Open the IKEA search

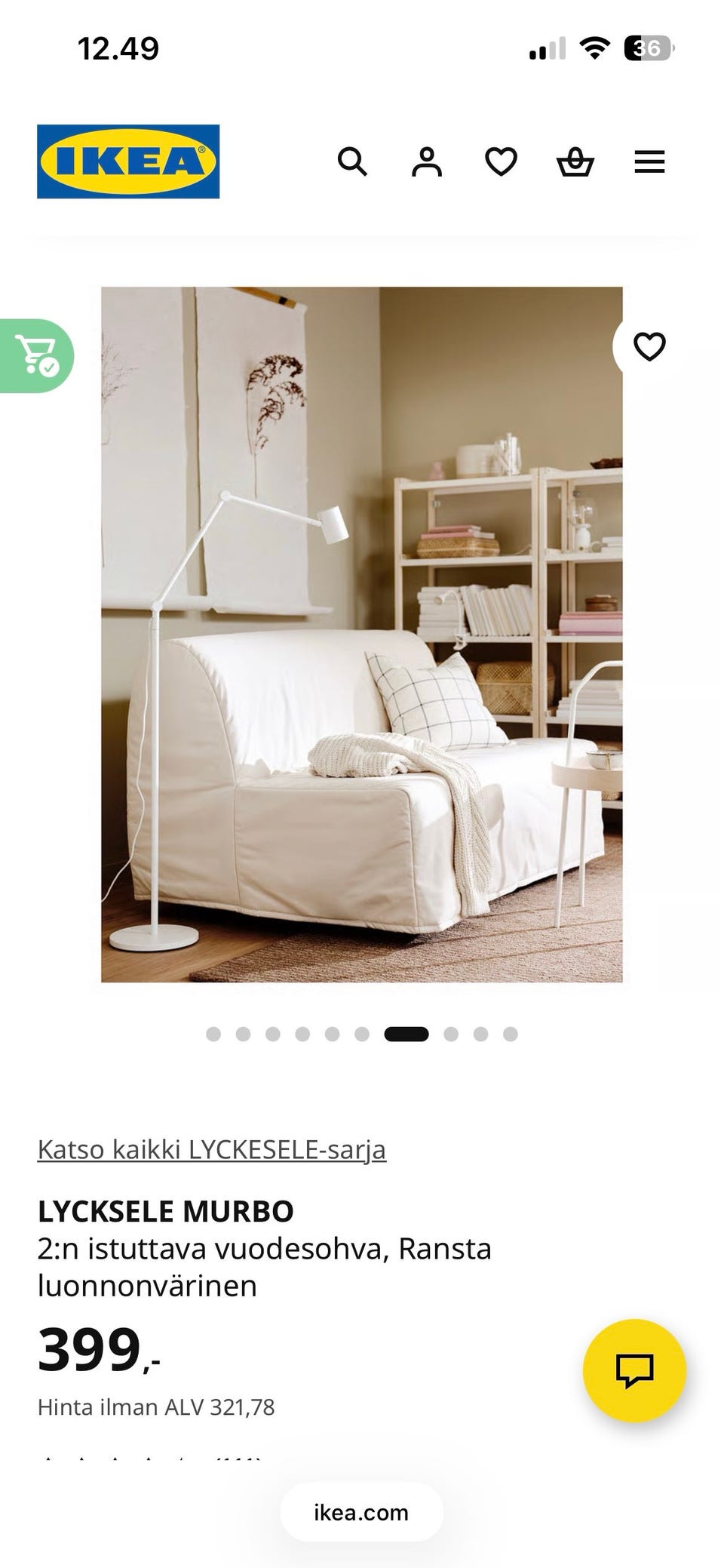pyautogui.click(x=352, y=161)
